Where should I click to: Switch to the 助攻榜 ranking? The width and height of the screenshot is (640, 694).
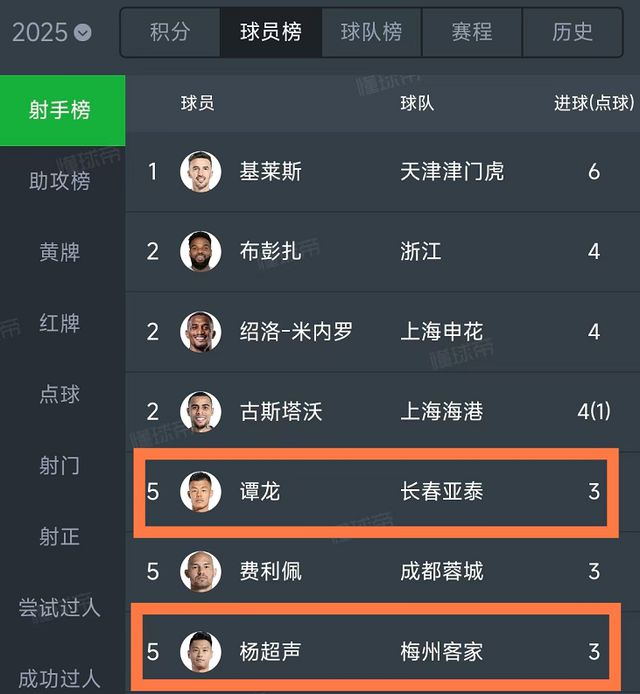click(x=60, y=181)
